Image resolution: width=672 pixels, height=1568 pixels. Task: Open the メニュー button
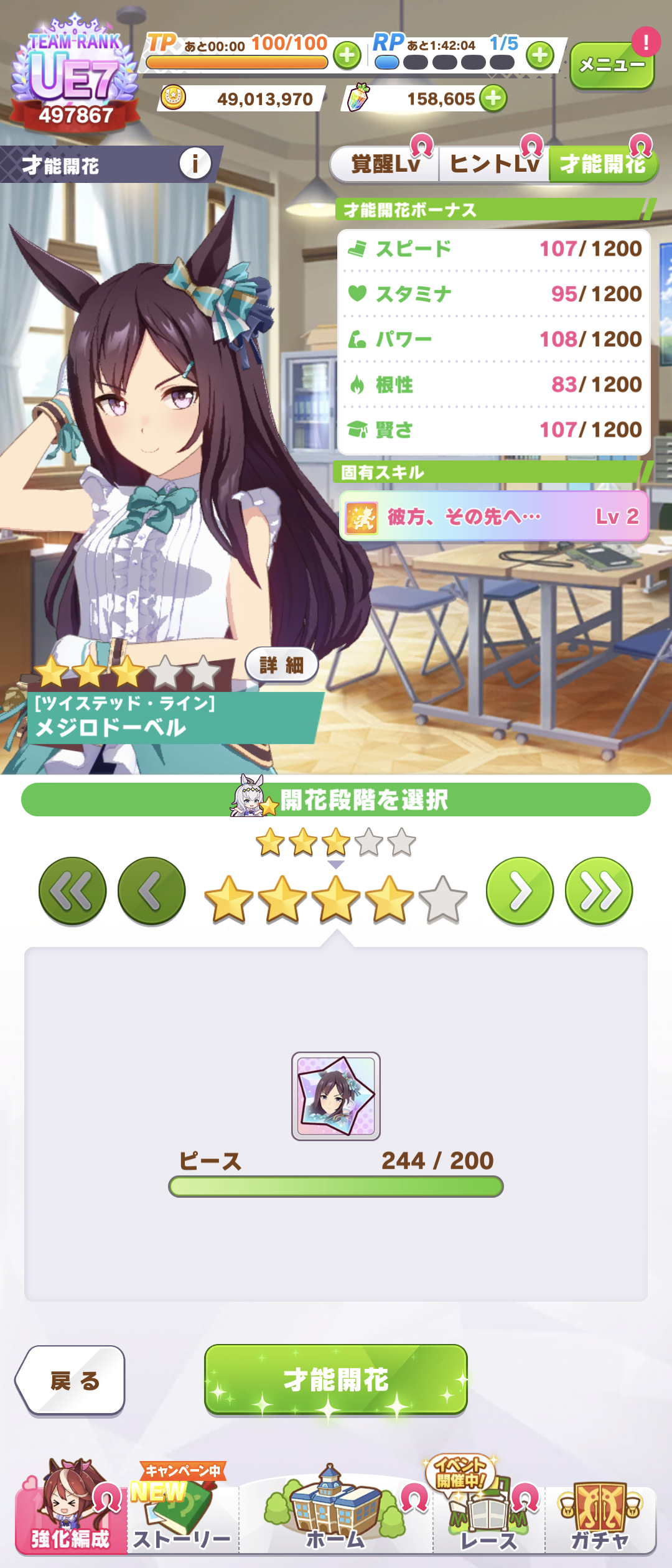(612, 65)
